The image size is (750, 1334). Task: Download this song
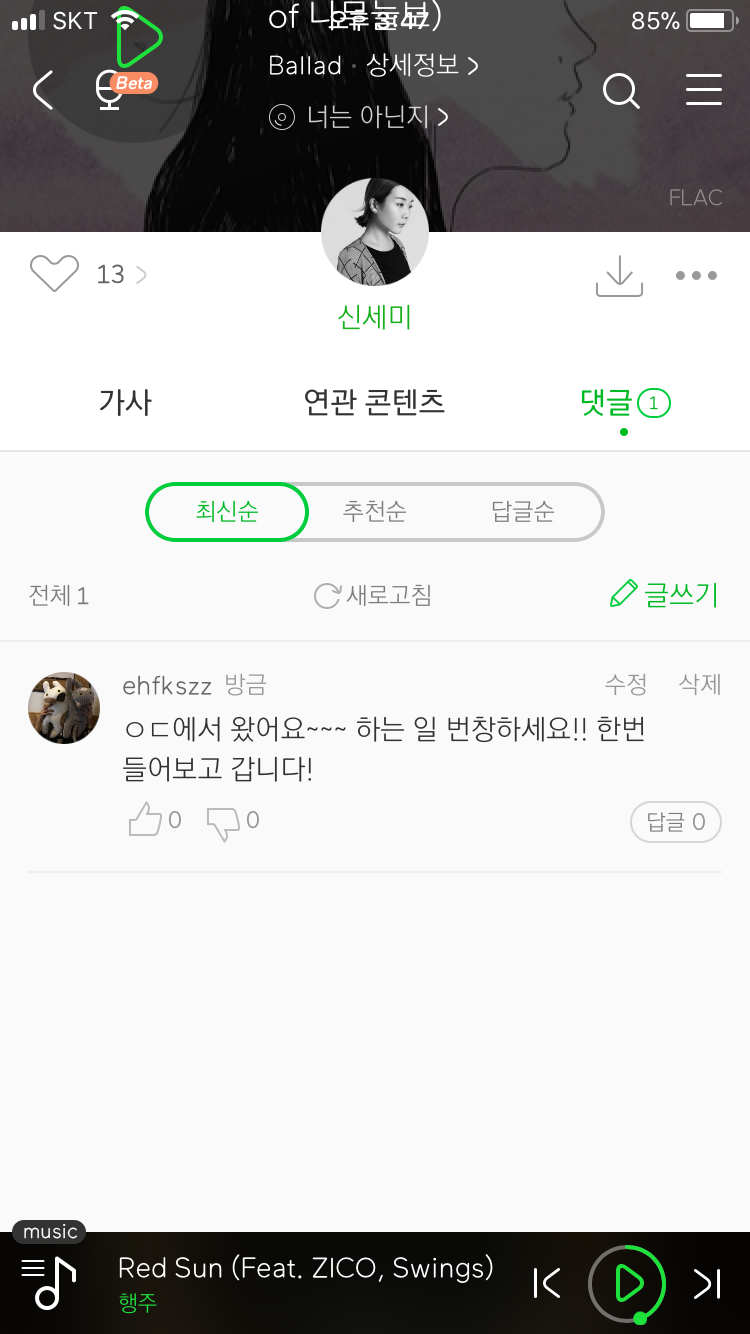[x=619, y=276]
